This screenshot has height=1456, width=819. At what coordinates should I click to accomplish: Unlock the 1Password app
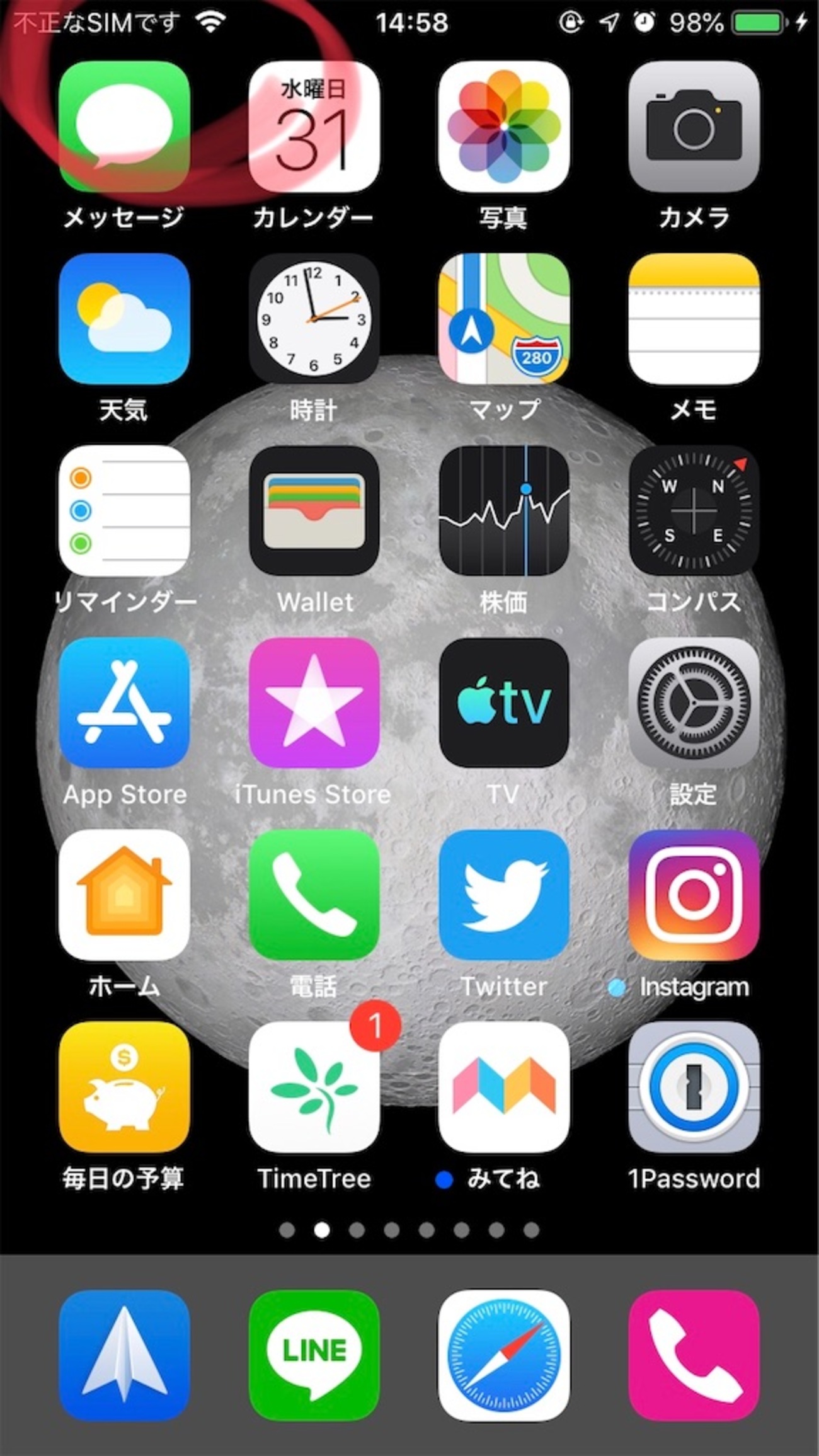click(694, 1087)
